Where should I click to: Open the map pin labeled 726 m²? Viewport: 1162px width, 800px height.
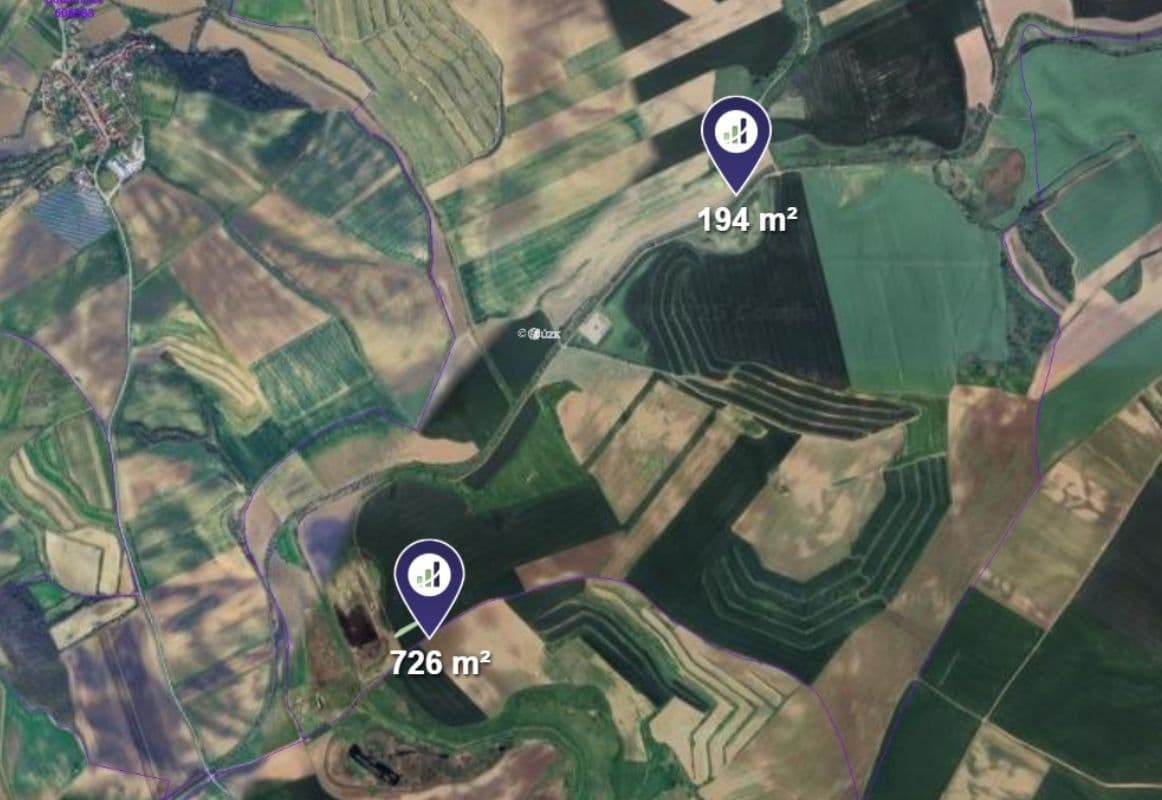point(429,577)
